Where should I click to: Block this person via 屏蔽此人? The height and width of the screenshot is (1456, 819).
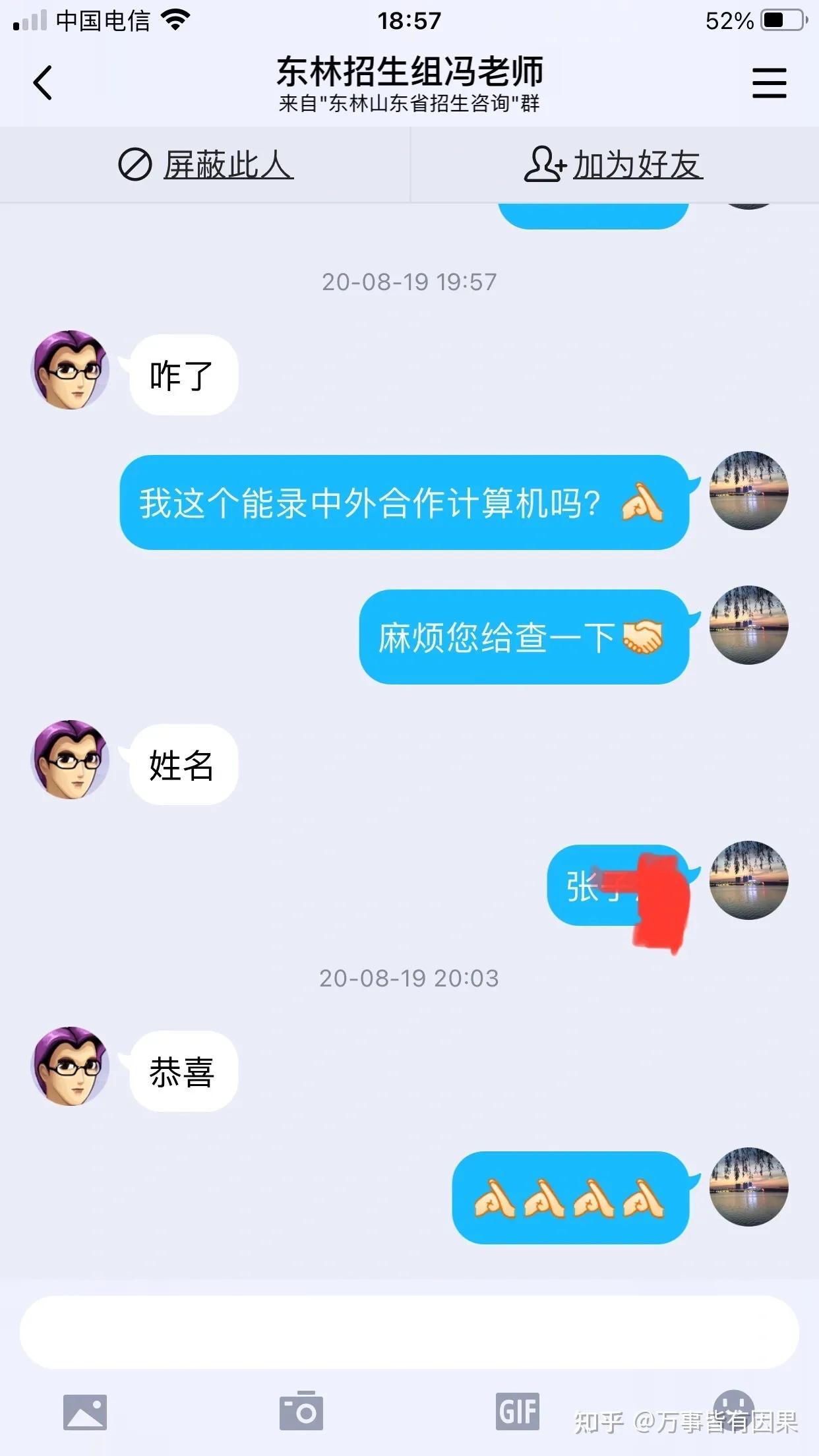pyautogui.click(x=206, y=164)
